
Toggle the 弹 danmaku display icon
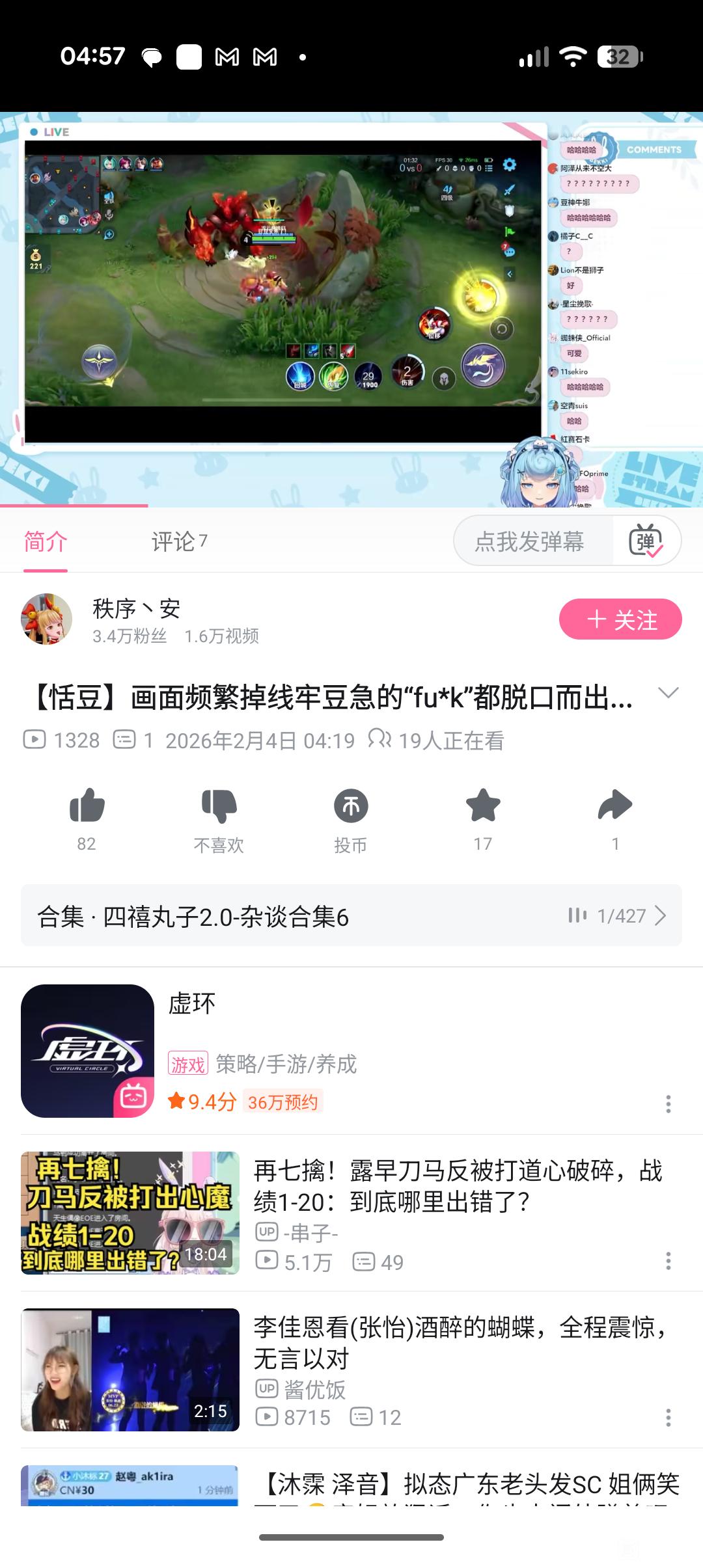(645, 541)
